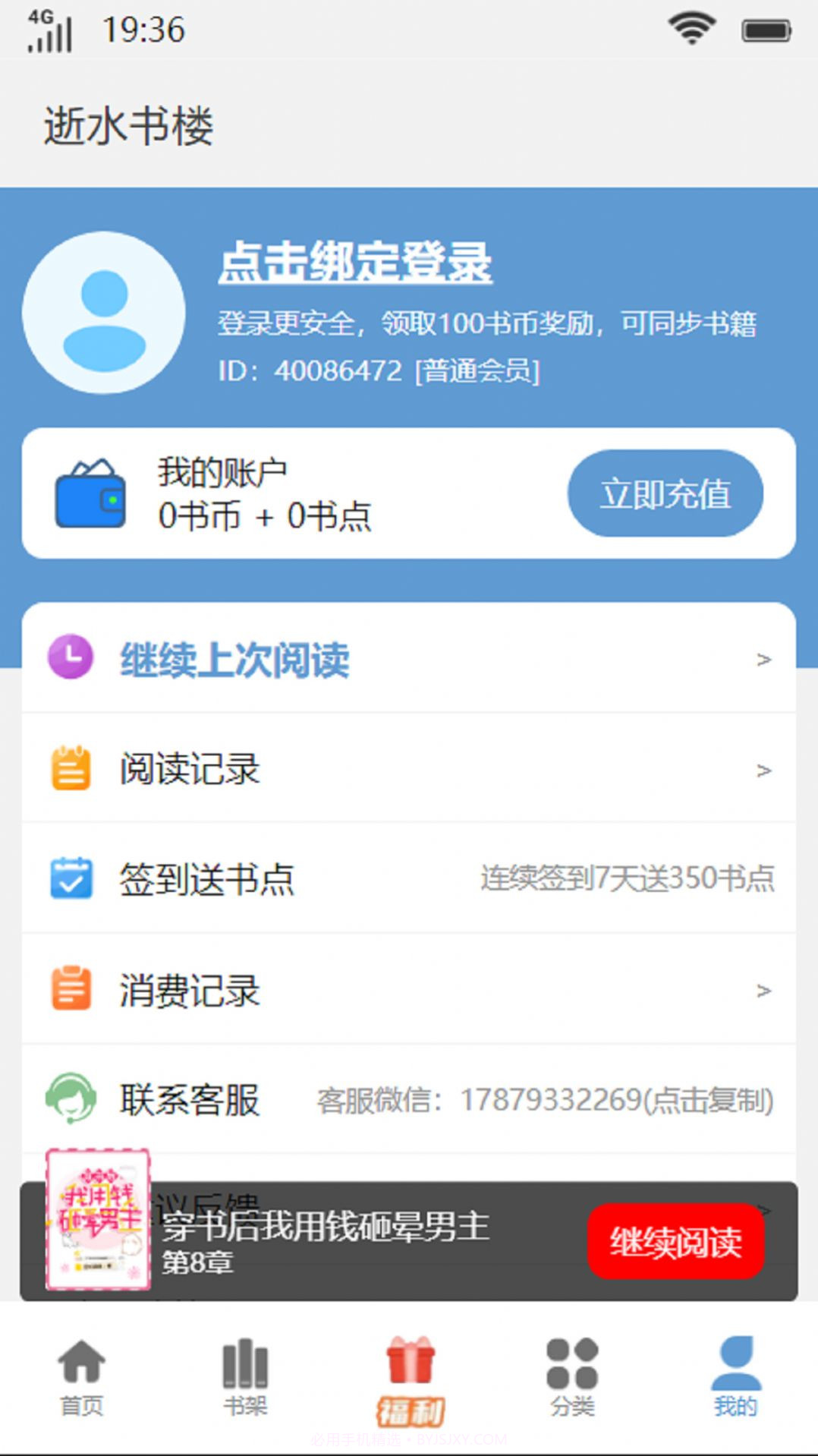This screenshot has height=1456, width=818.
Task: Expand the 继续上次阅读 row chevron
Action: click(762, 659)
